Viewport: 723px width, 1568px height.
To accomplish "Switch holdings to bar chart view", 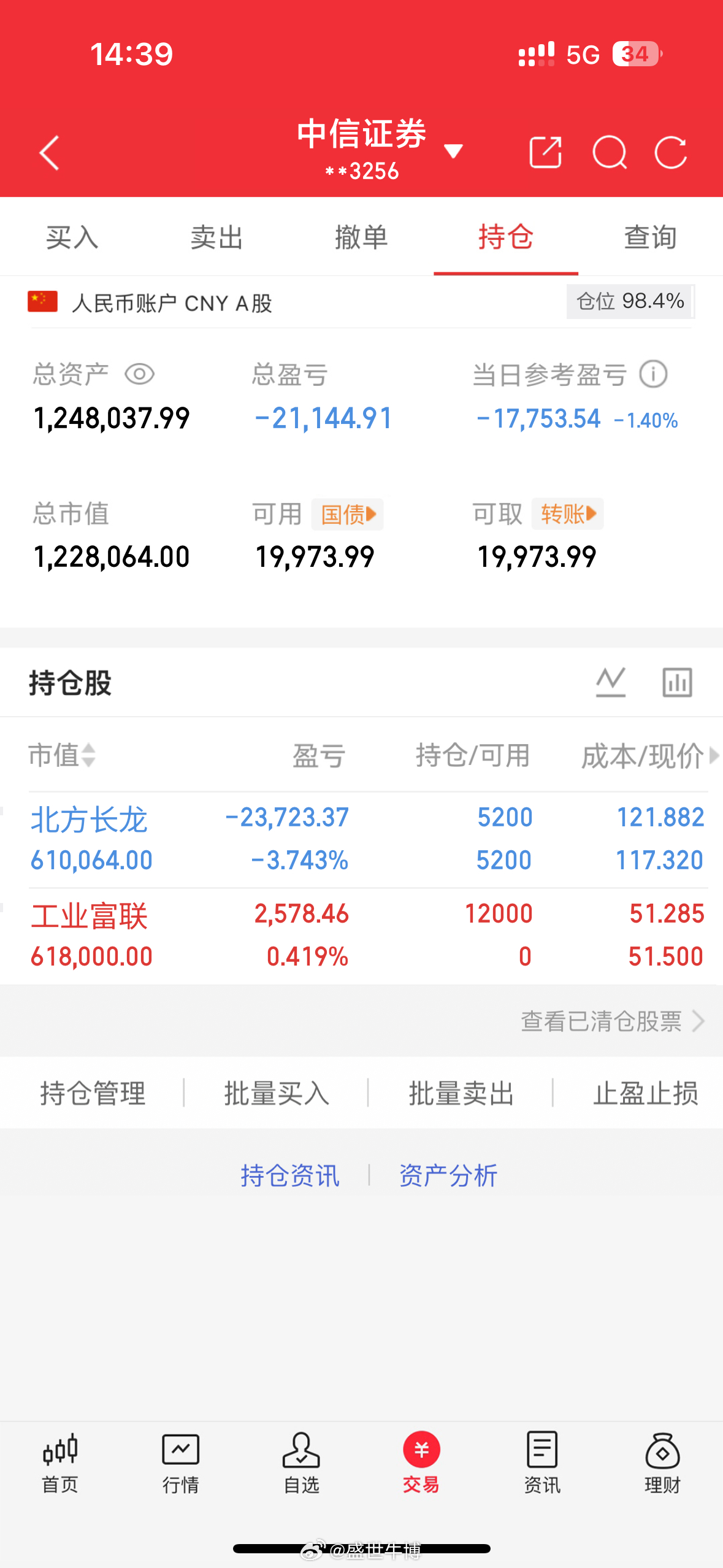I will (677, 683).
